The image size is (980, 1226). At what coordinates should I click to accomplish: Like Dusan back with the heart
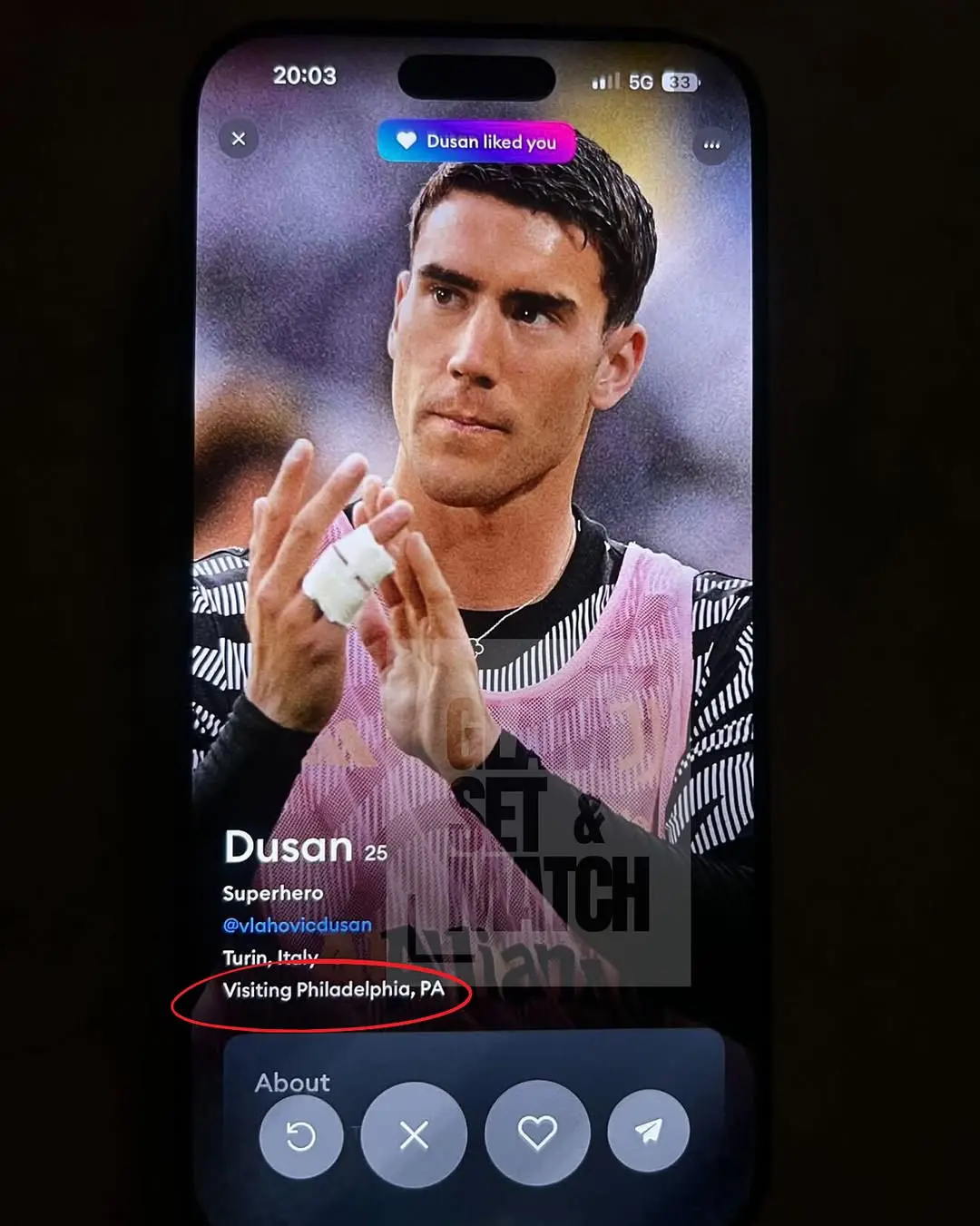(x=537, y=1133)
